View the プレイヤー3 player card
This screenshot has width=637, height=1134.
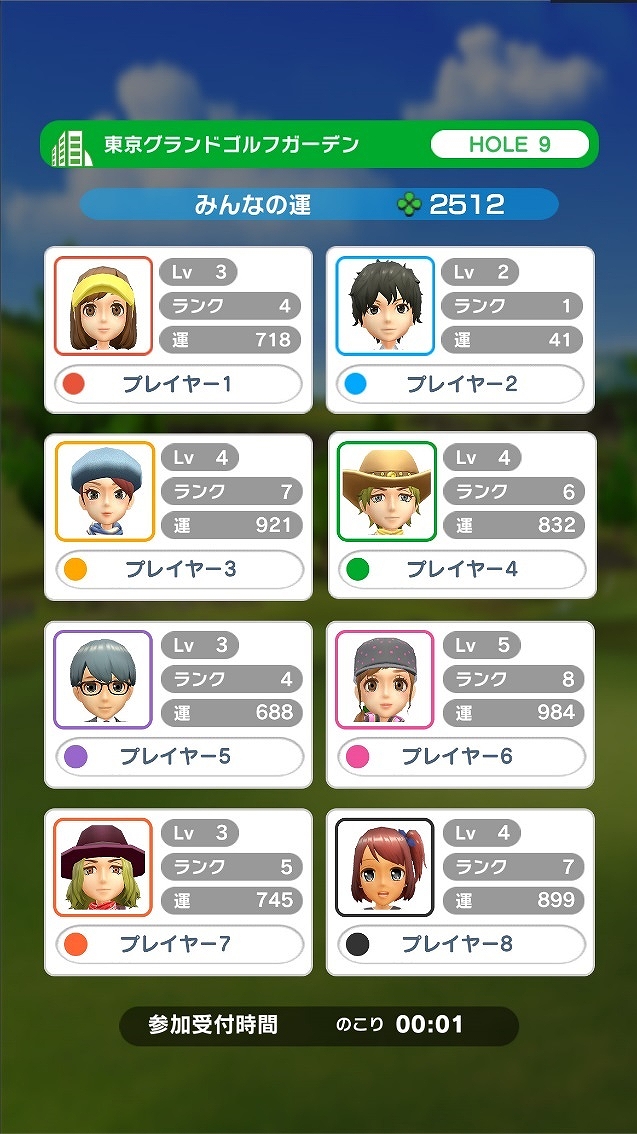pyautogui.click(x=178, y=516)
